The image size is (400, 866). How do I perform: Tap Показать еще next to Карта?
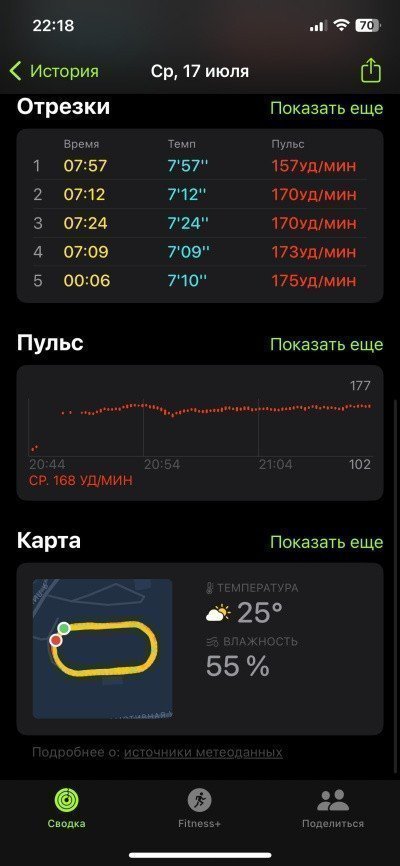click(x=326, y=542)
